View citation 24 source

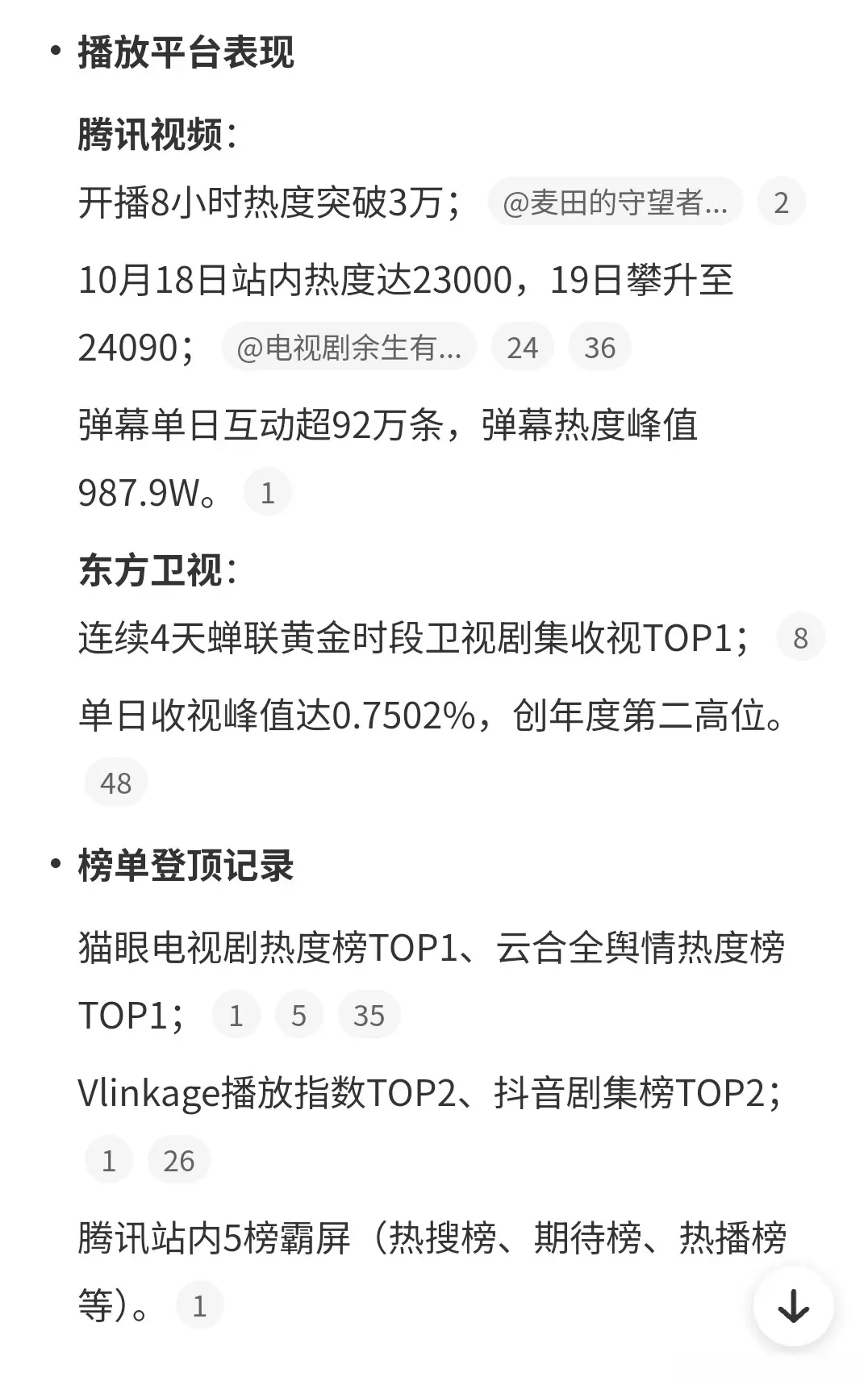point(522,348)
